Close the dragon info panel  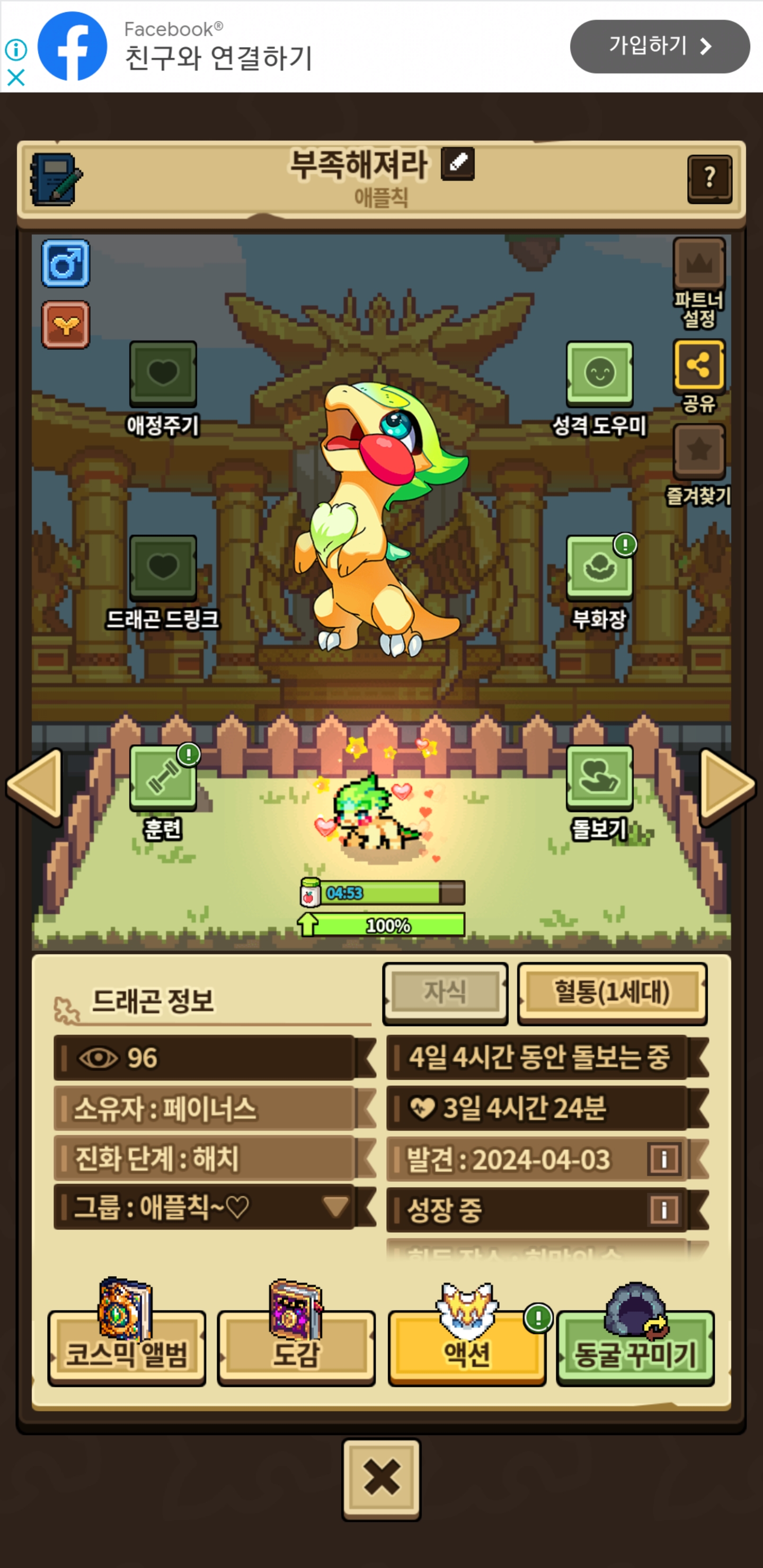coord(381,1478)
